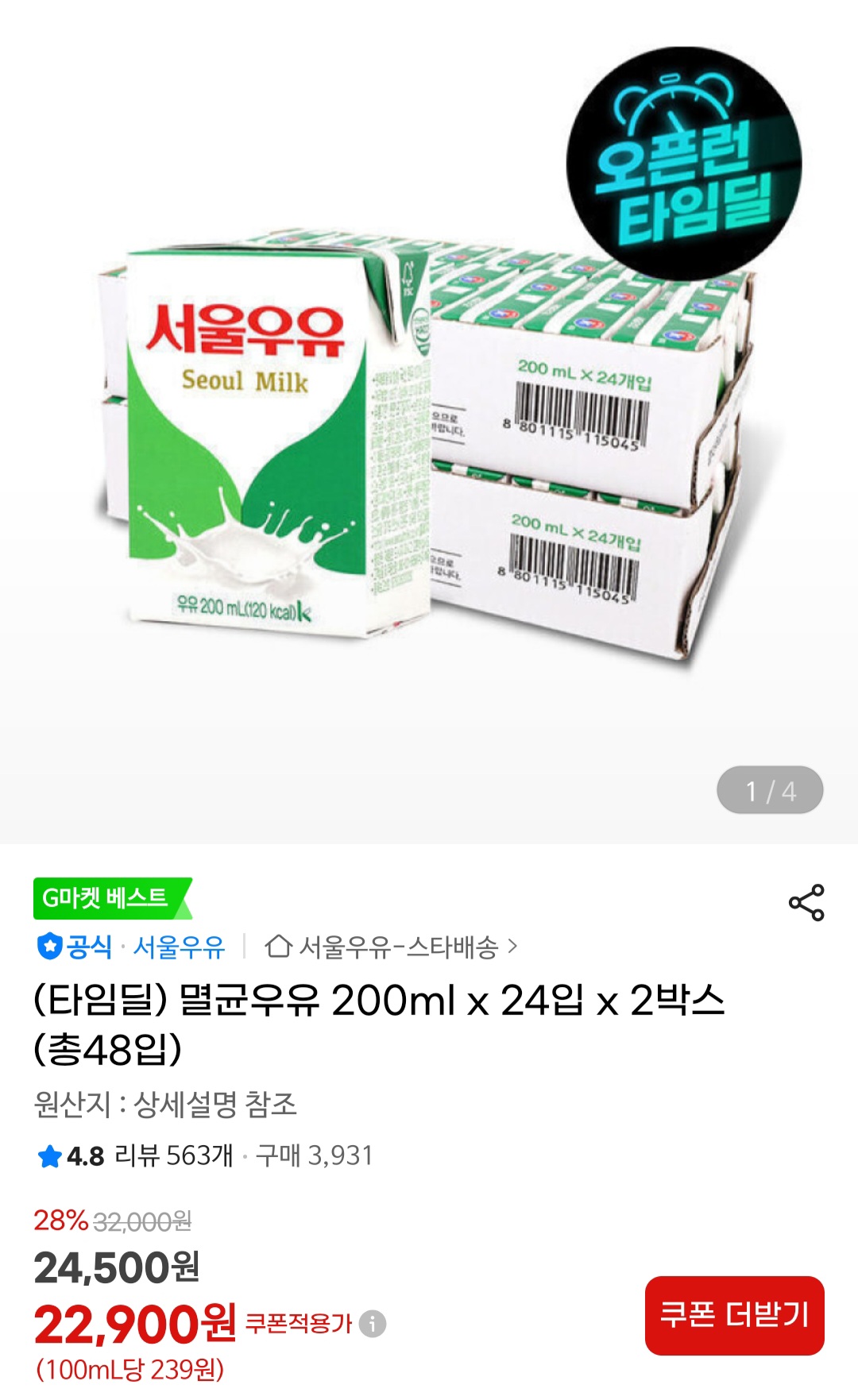Open the 리뷰 563개 reviews
This screenshot has height=1400, width=858.
pyautogui.click(x=173, y=1155)
